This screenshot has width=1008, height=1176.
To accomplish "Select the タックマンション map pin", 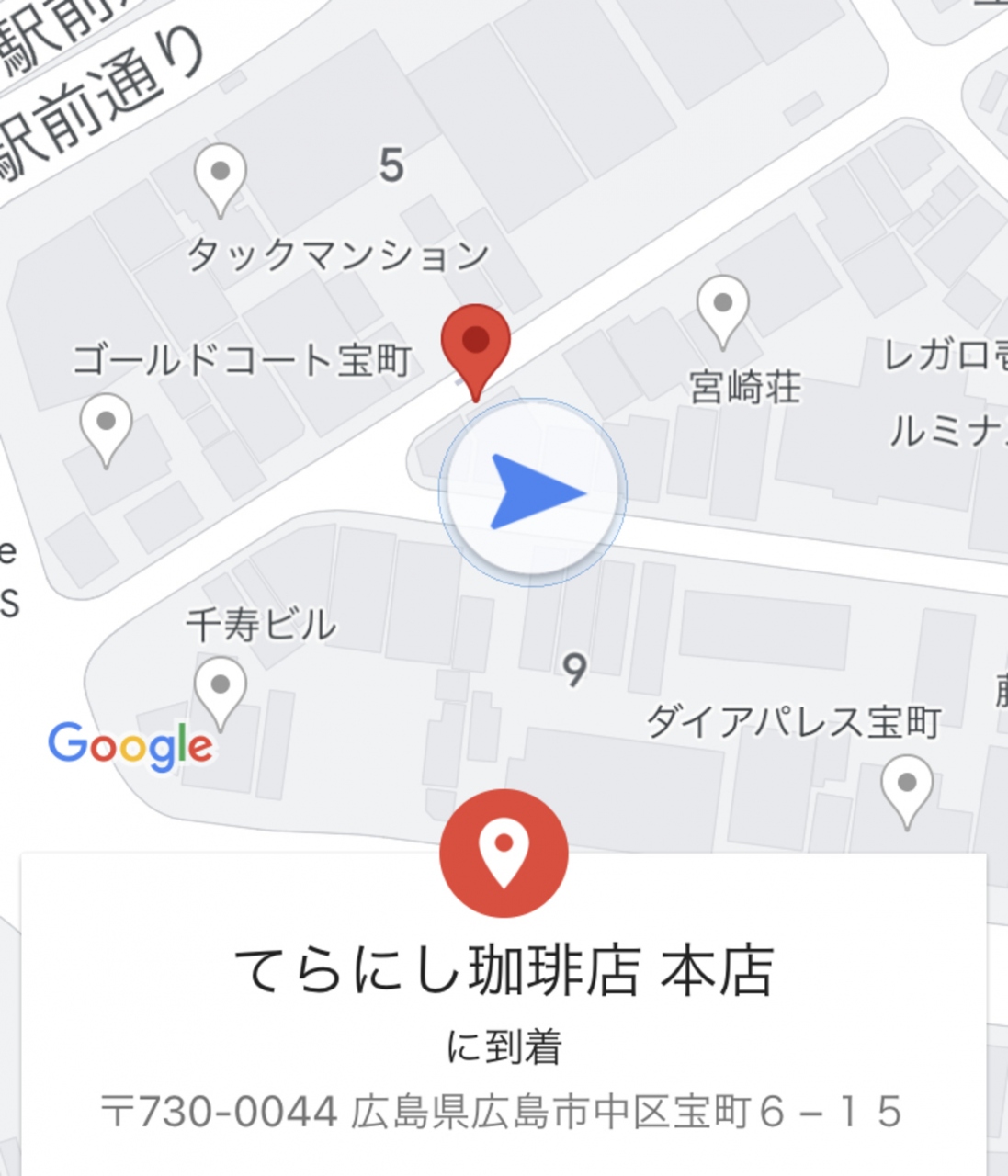I will point(221,175).
